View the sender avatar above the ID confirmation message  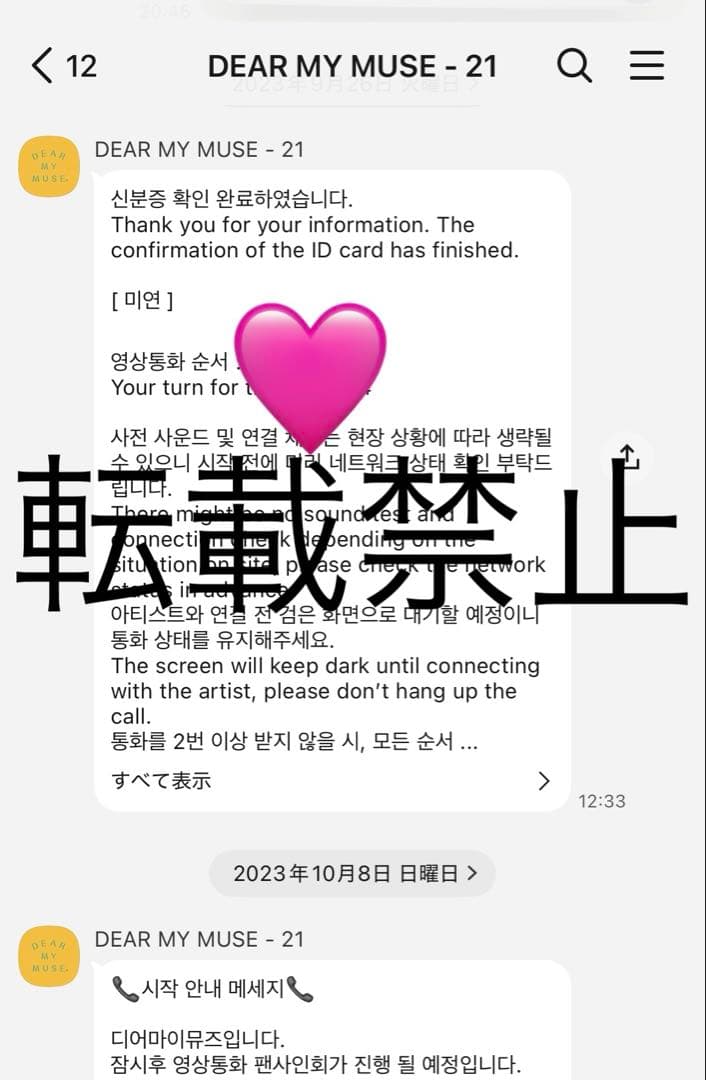tap(49, 166)
